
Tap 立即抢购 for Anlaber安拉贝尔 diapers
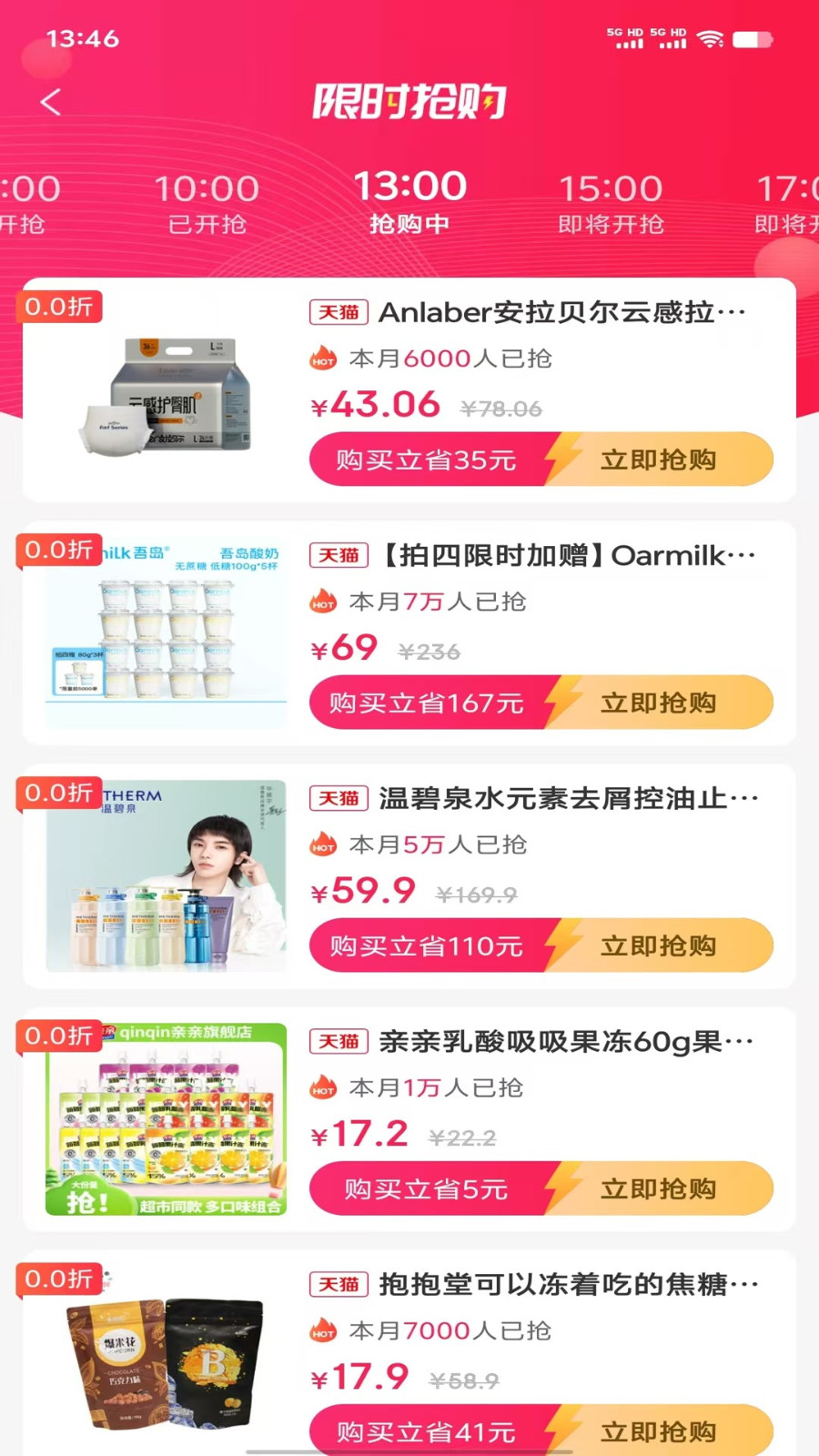point(658,460)
